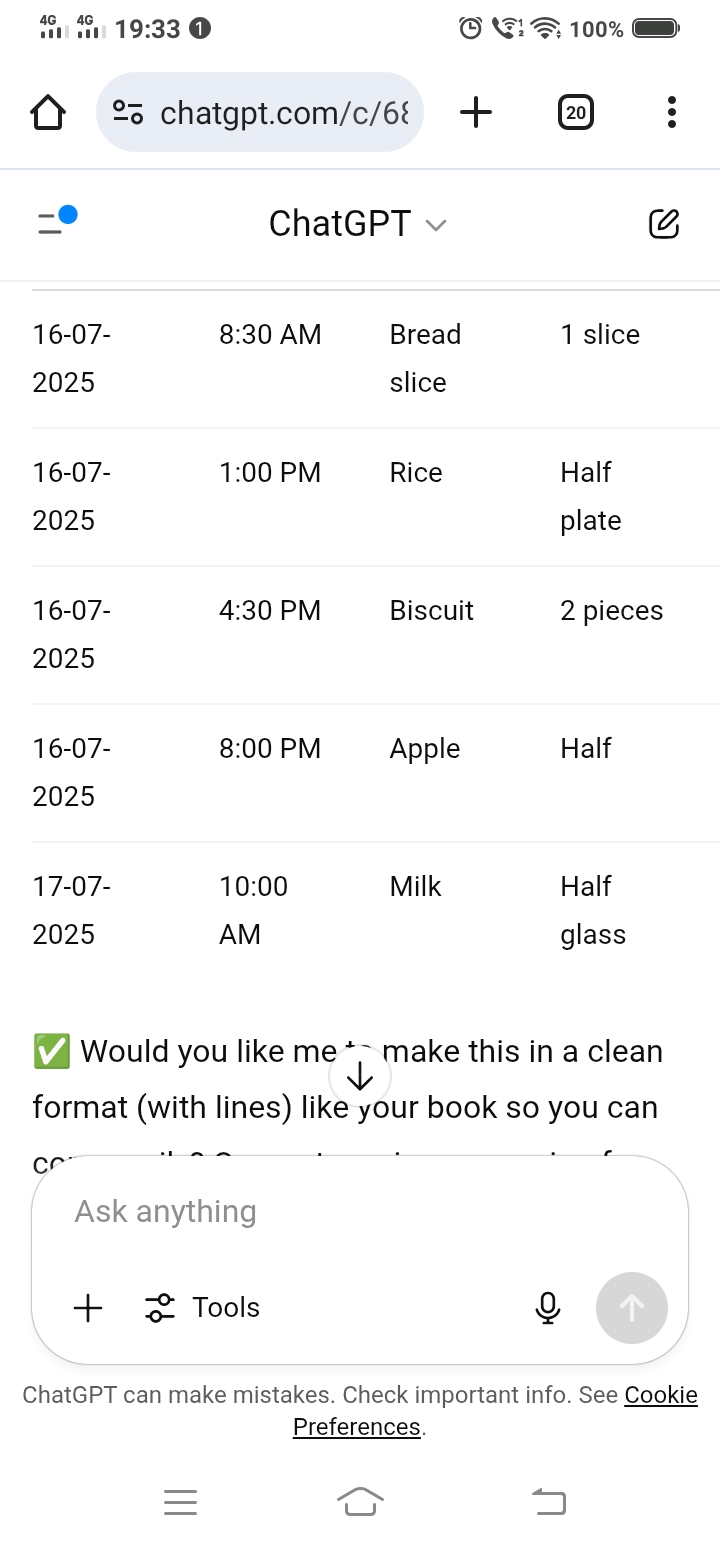
Task: Attach a file with the plus icon
Action: (x=88, y=1307)
